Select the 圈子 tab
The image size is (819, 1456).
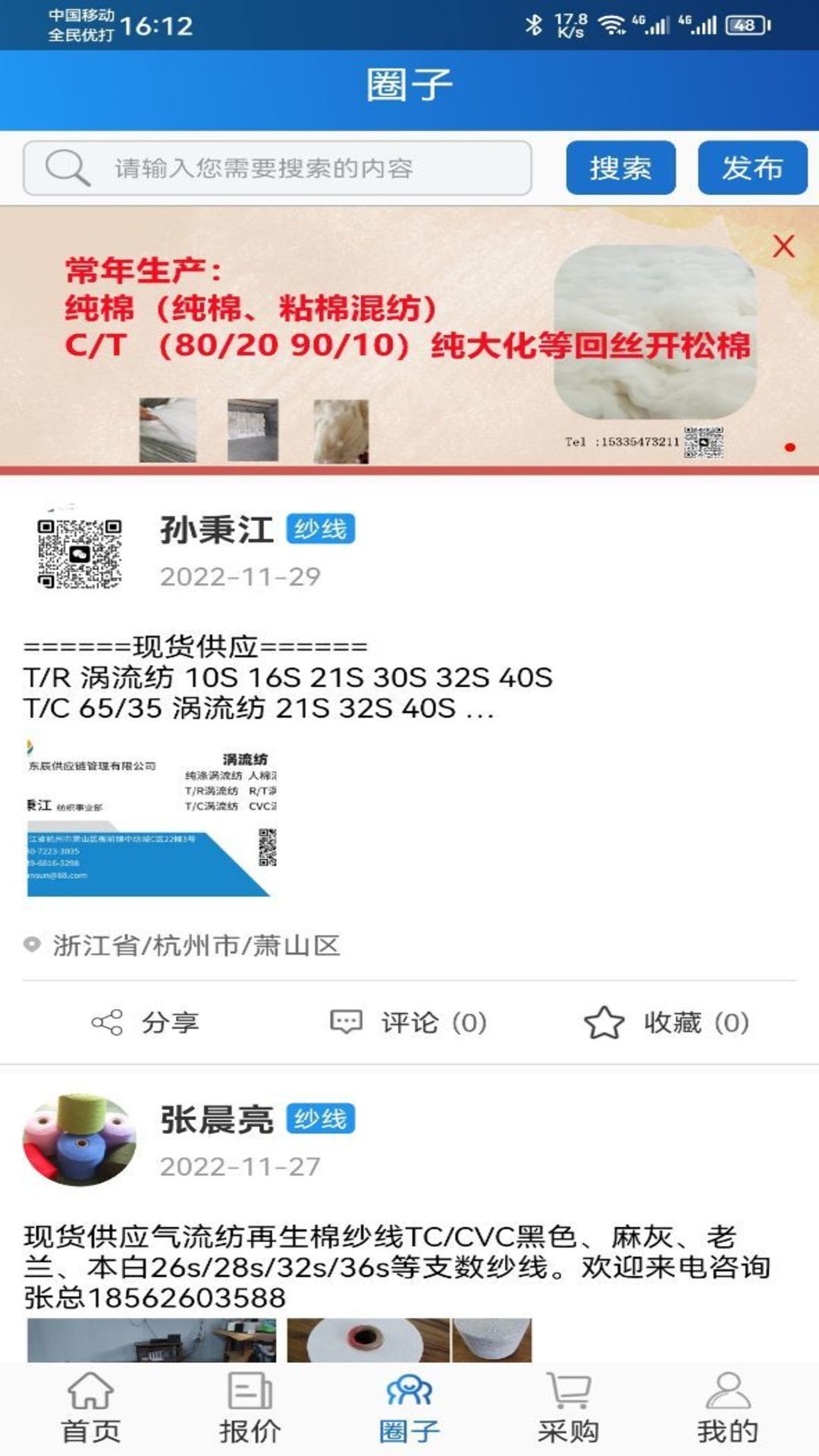pos(409,1409)
